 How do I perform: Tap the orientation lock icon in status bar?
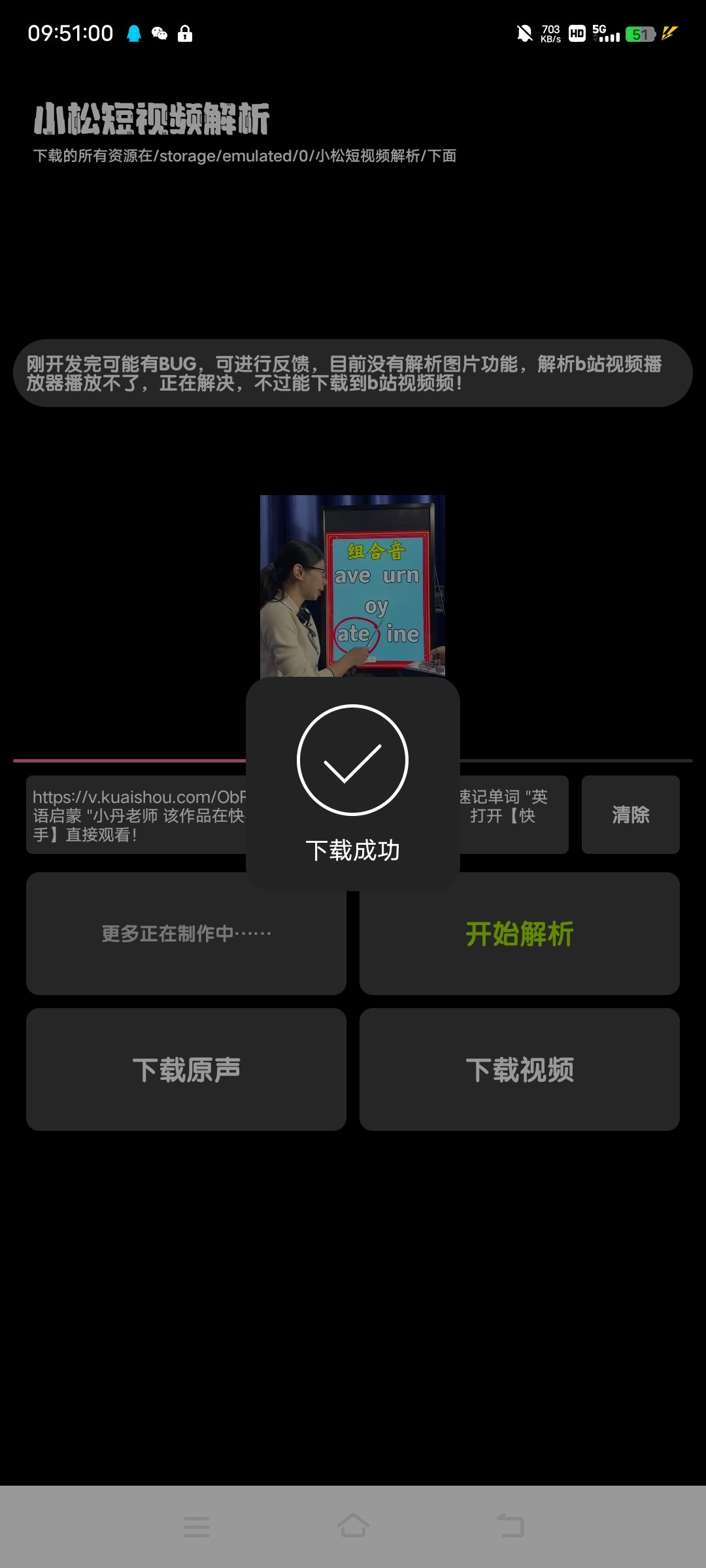click(x=185, y=33)
